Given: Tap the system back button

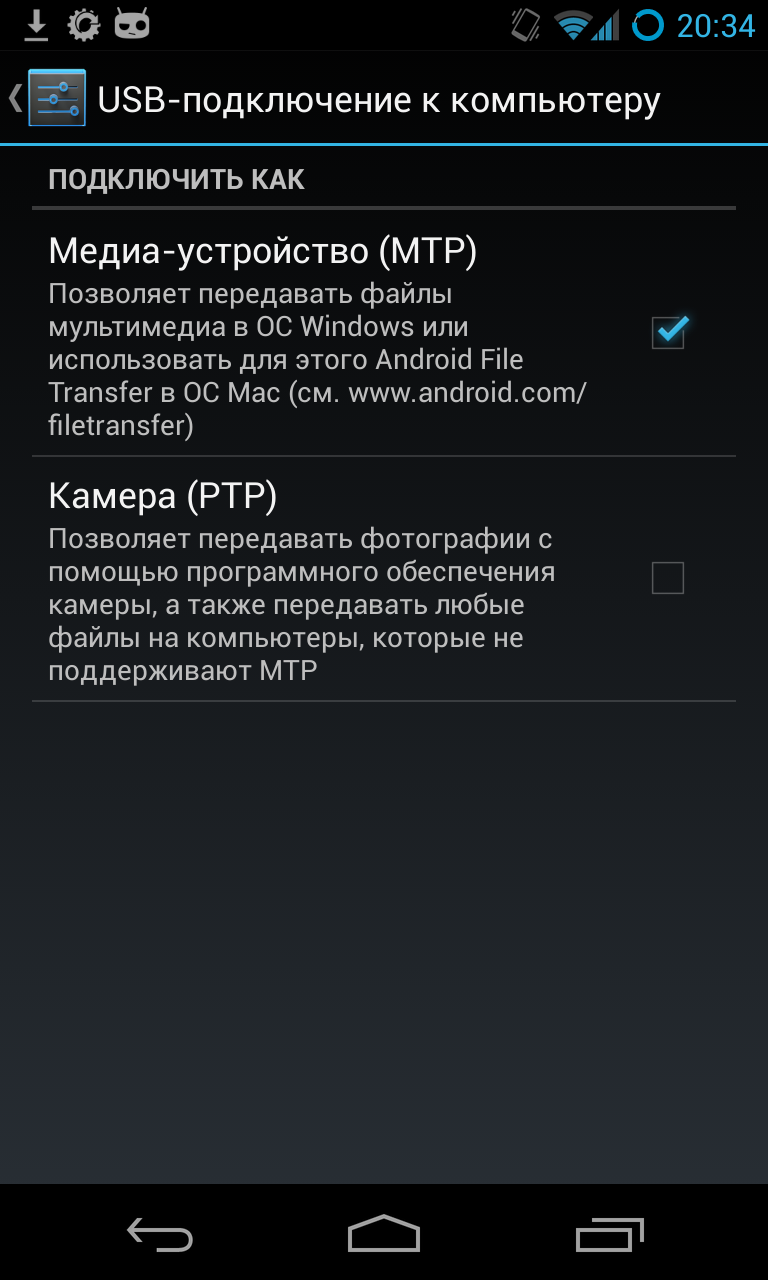Looking at the screenshot, I should coord(160,1234).
